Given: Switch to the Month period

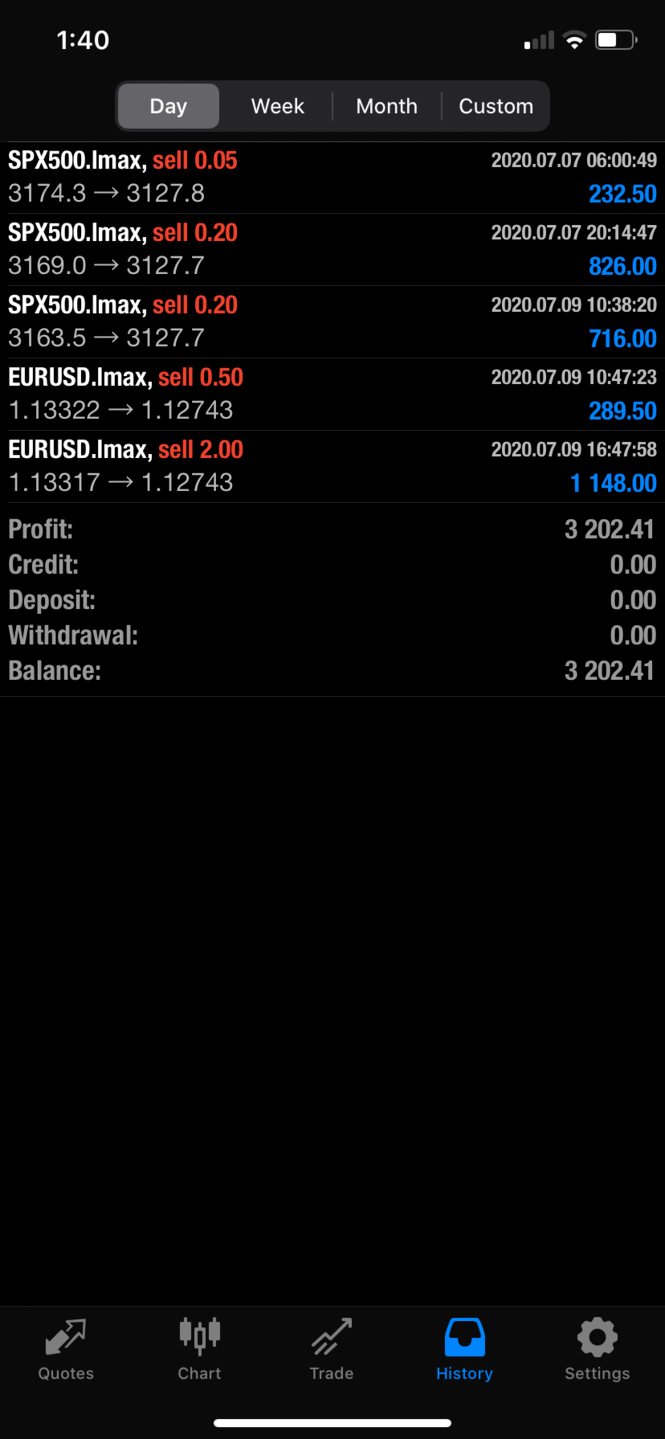Looking at the screenshot, I should [386, 106].
